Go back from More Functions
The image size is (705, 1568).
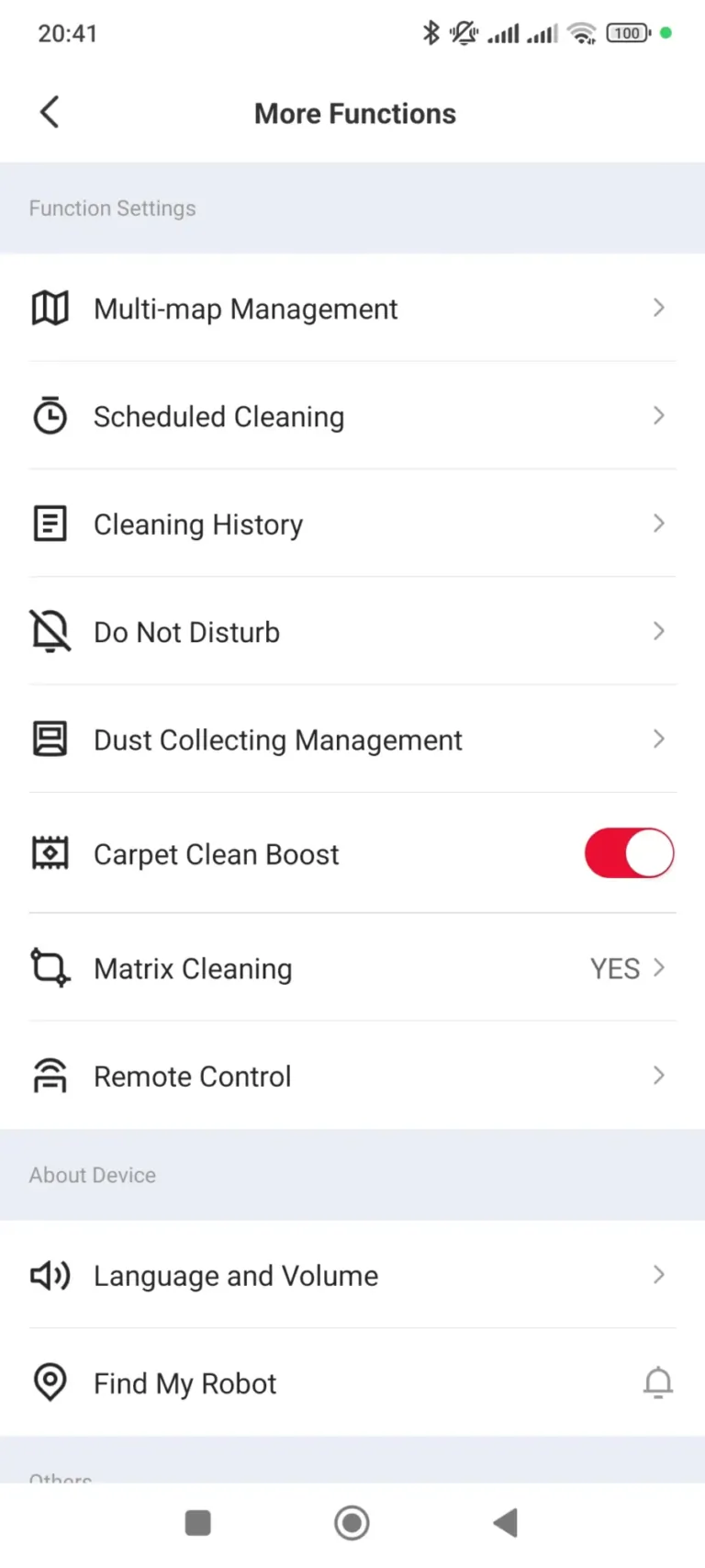point(50,113)
